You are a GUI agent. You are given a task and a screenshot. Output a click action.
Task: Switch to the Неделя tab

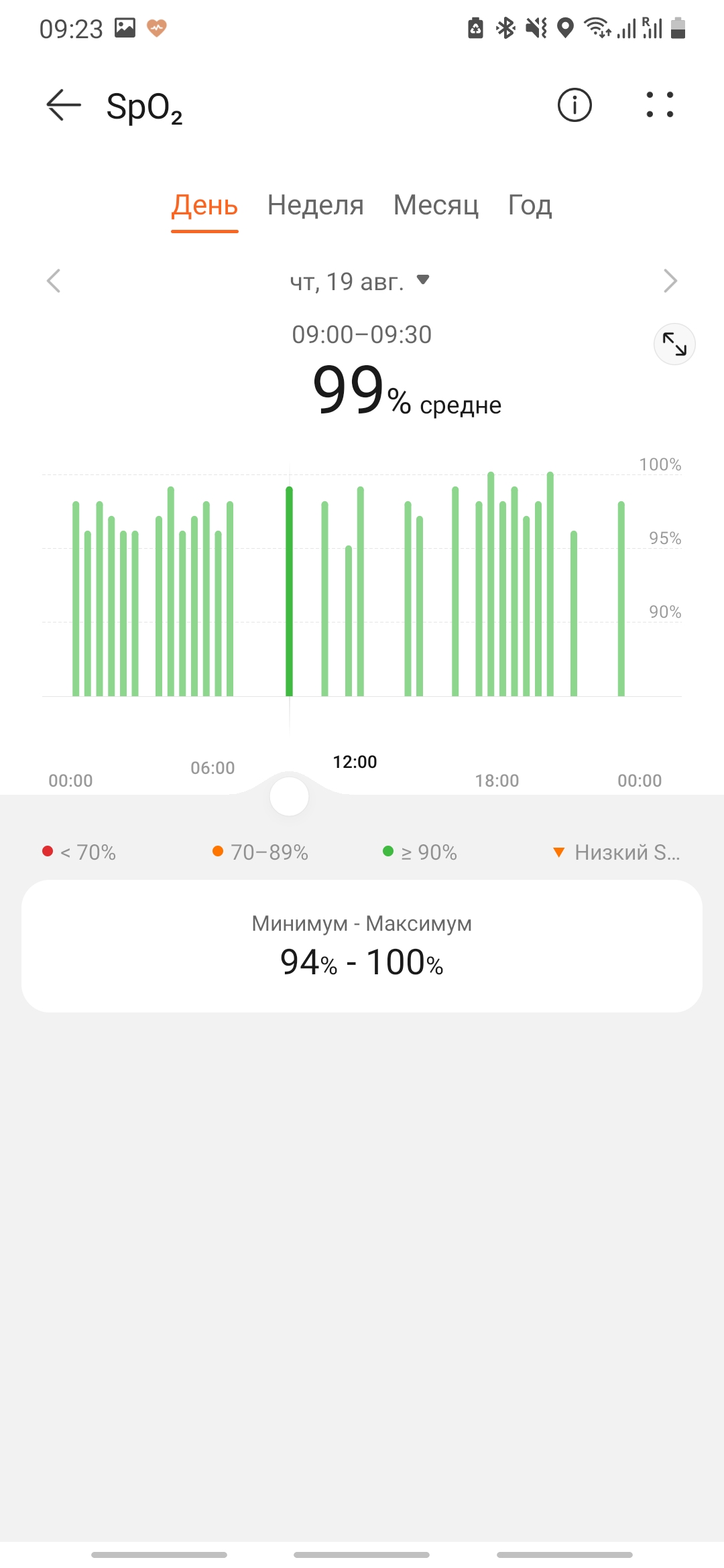[315, 205]
